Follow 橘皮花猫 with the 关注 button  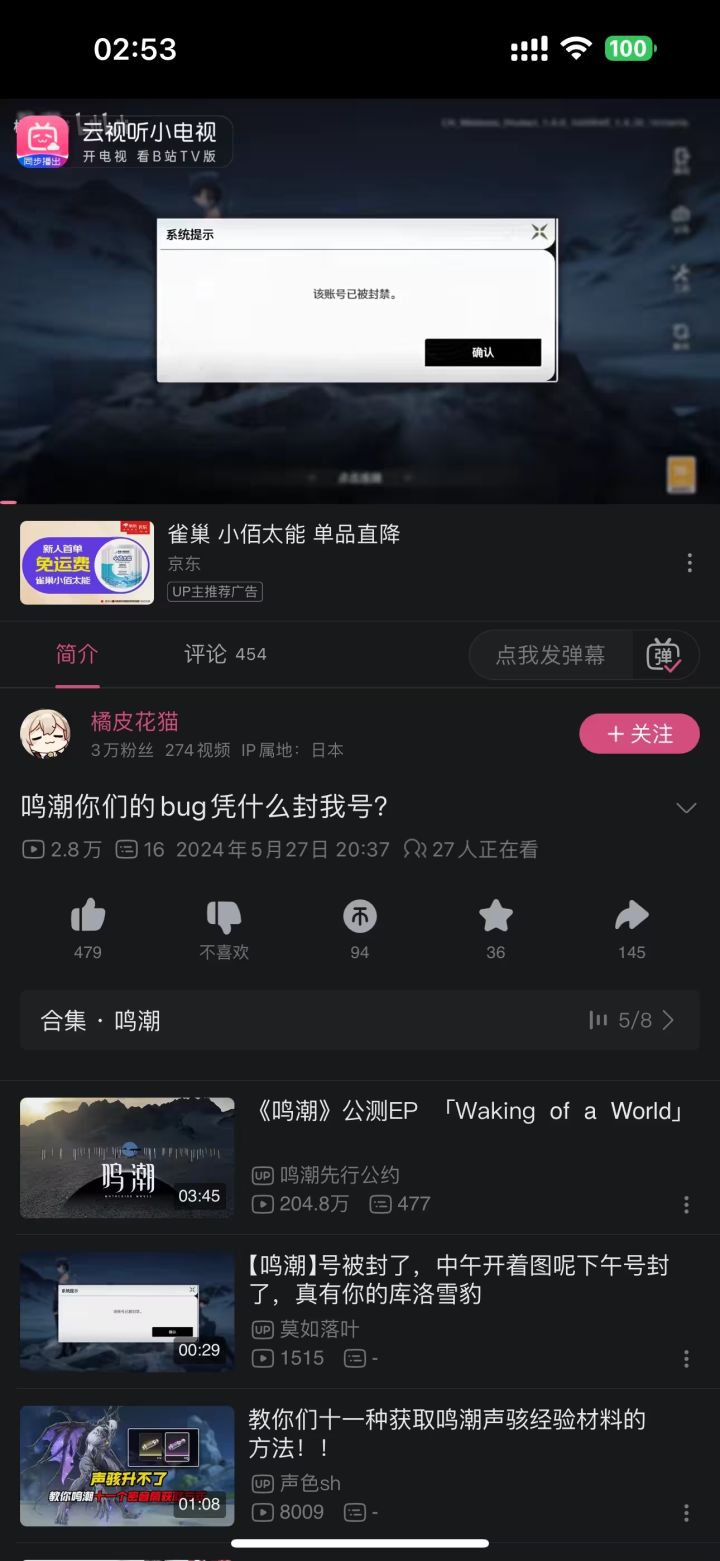[x=639, y=733]
